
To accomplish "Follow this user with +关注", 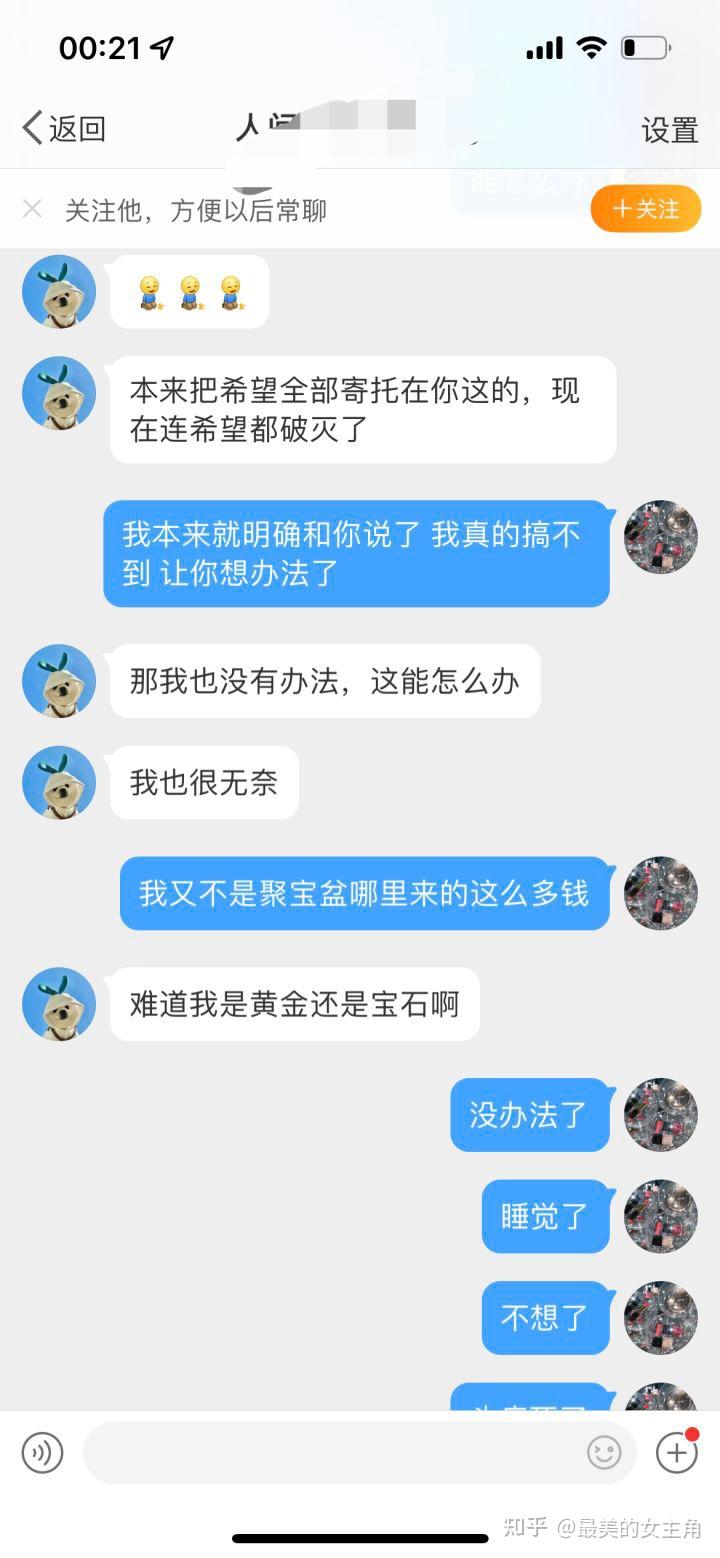I will (x=646, y=209).
